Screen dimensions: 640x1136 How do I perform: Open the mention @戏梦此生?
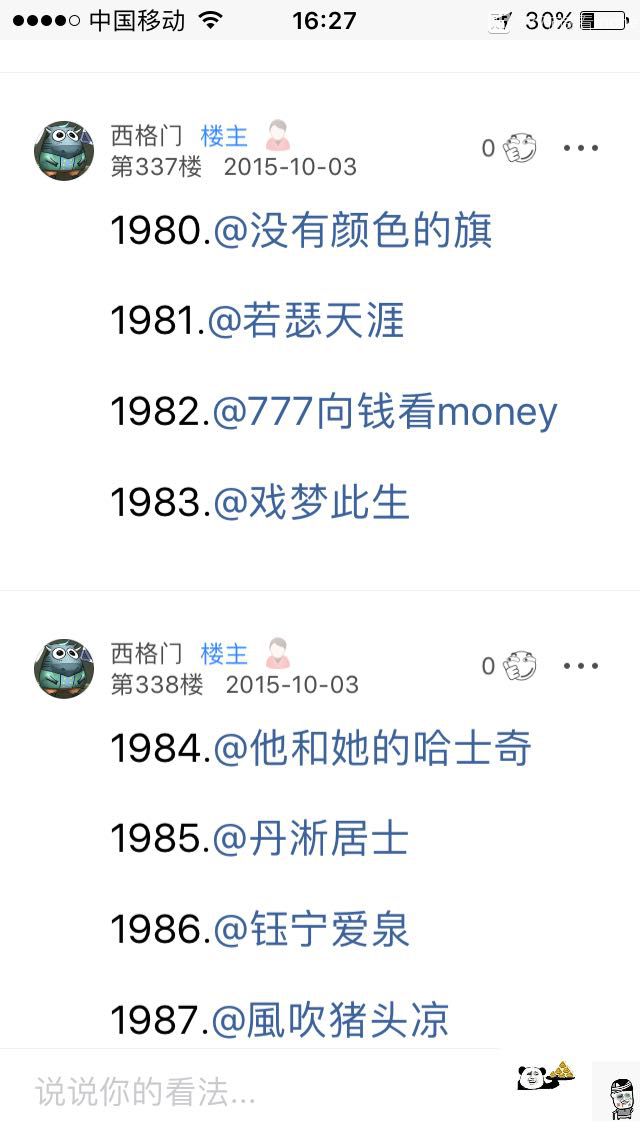pos(311,501)
